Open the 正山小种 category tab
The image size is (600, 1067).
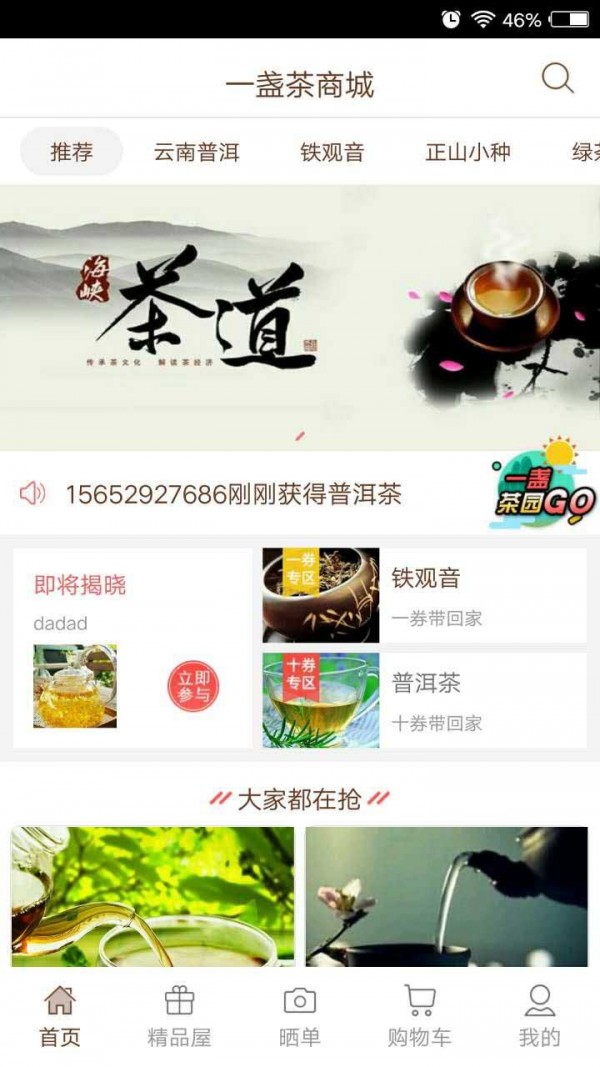467,152
